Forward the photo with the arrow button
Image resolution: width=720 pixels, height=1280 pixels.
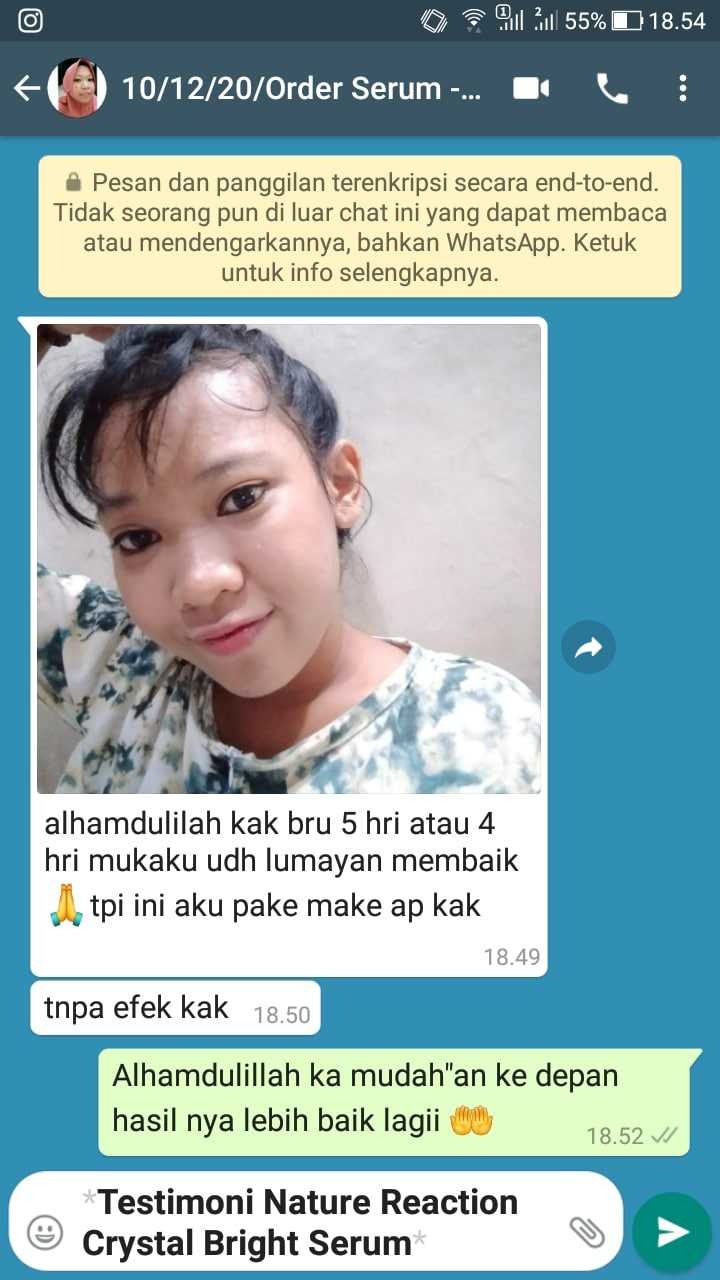click(588, 648)
